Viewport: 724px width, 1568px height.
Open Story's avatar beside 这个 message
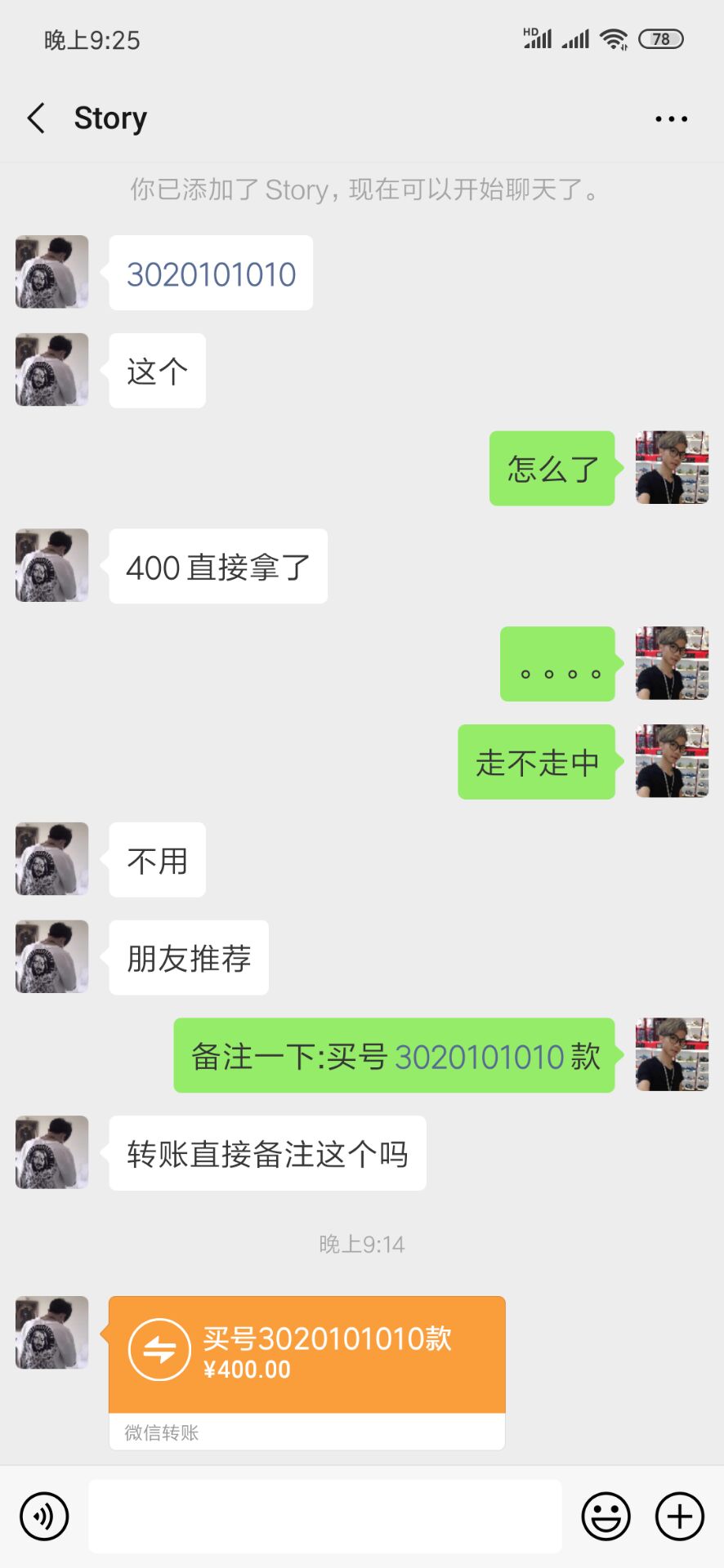(51, 370)
